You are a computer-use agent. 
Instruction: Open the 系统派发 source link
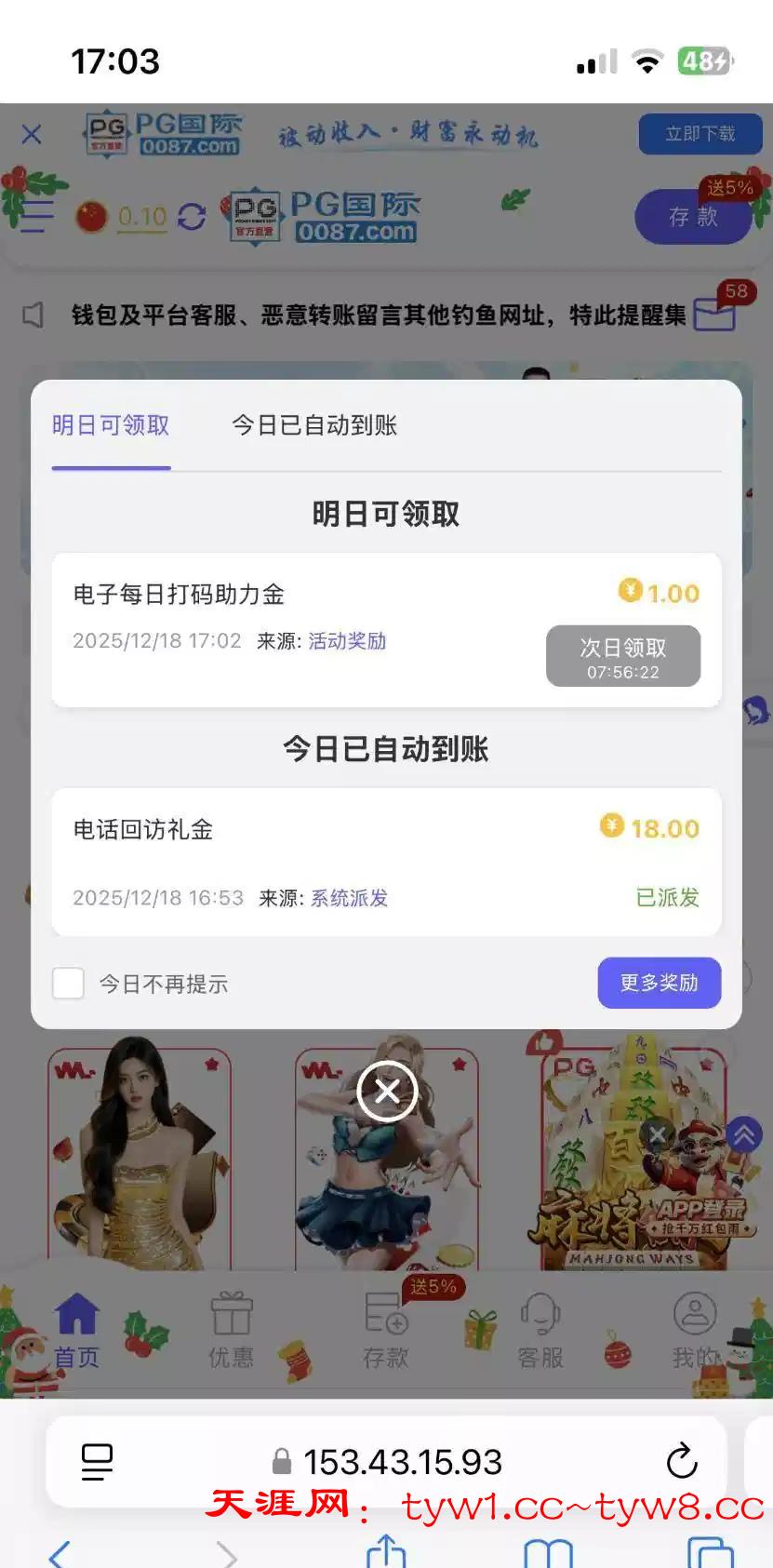[x=349, y=898]
